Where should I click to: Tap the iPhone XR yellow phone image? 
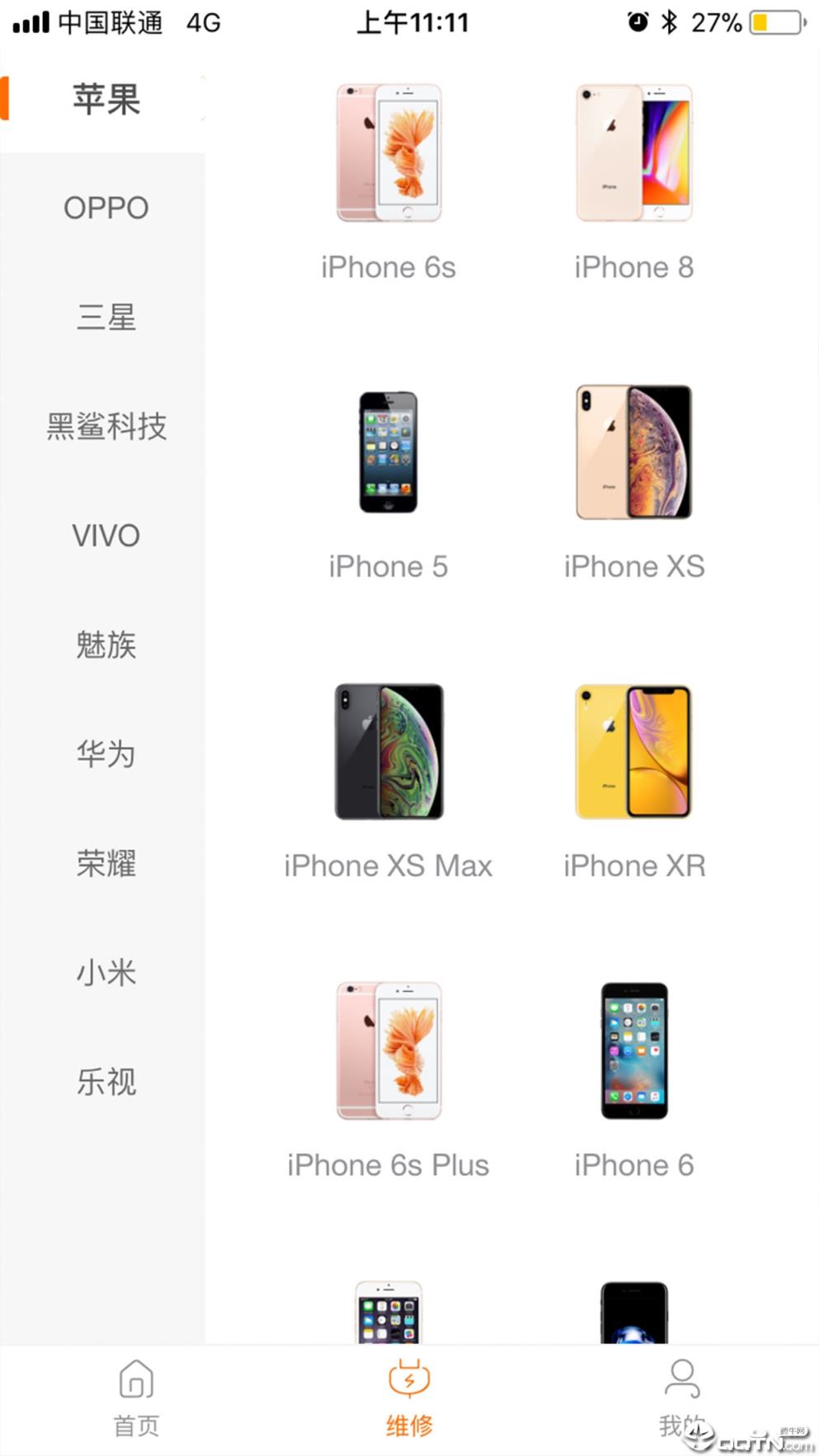pyautogui.click(x=633, y=749)
